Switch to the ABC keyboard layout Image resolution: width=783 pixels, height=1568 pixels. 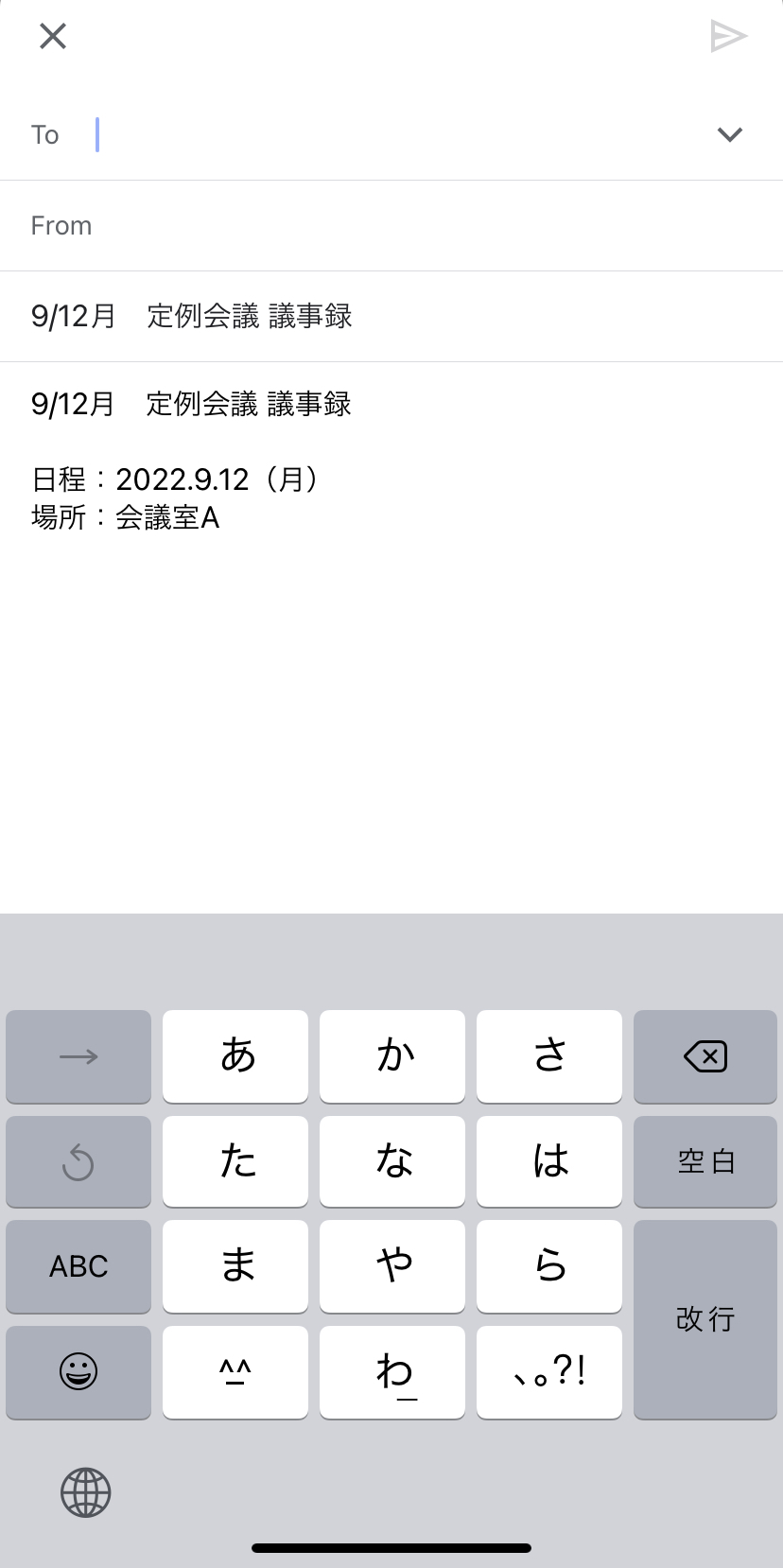tap(78, 1266)
